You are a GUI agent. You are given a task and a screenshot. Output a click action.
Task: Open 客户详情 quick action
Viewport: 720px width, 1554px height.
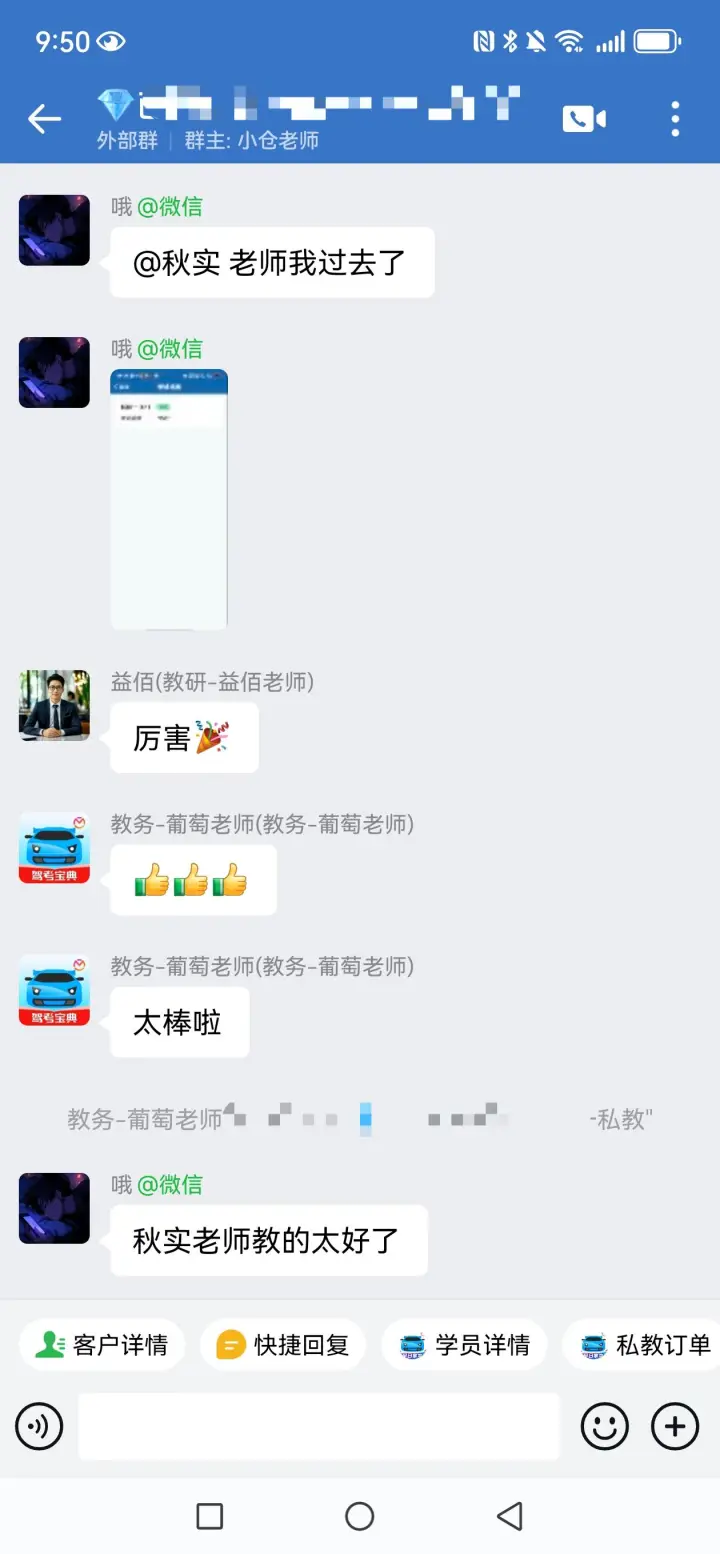pyautogui.click(x=102, y=1345)
